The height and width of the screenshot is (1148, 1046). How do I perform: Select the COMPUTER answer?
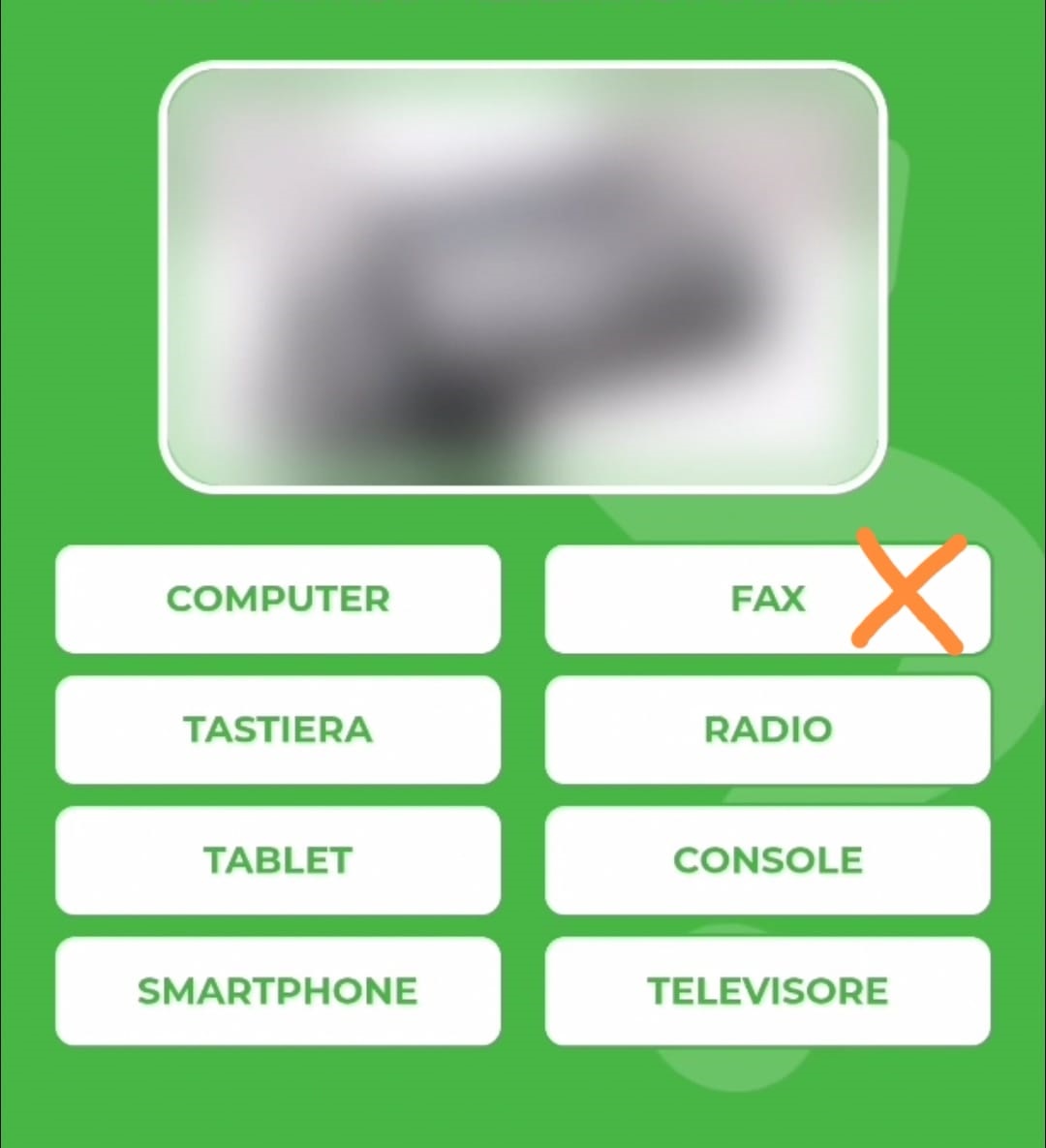(x=278, y=599)
